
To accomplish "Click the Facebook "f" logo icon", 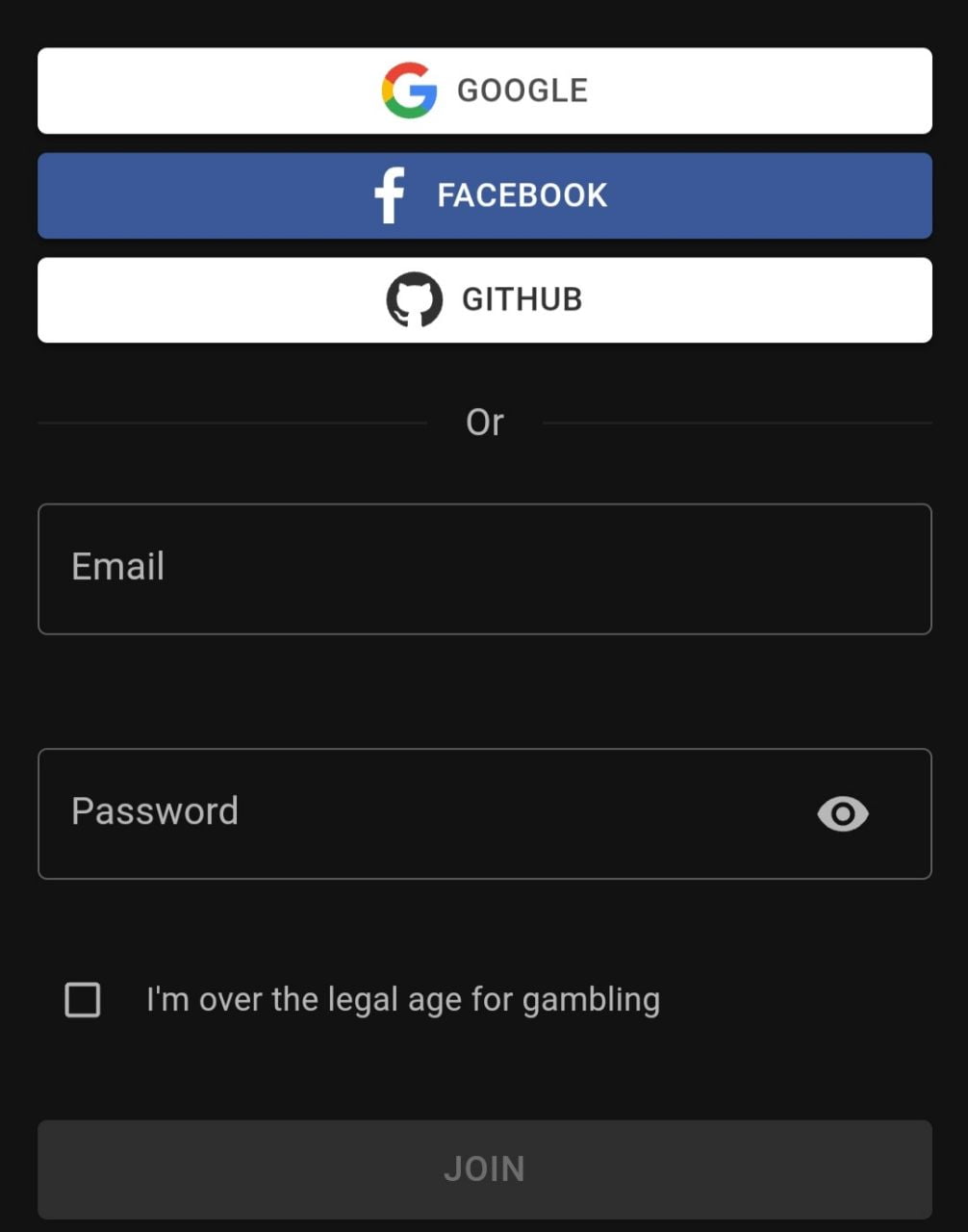I will coord(389,195).
